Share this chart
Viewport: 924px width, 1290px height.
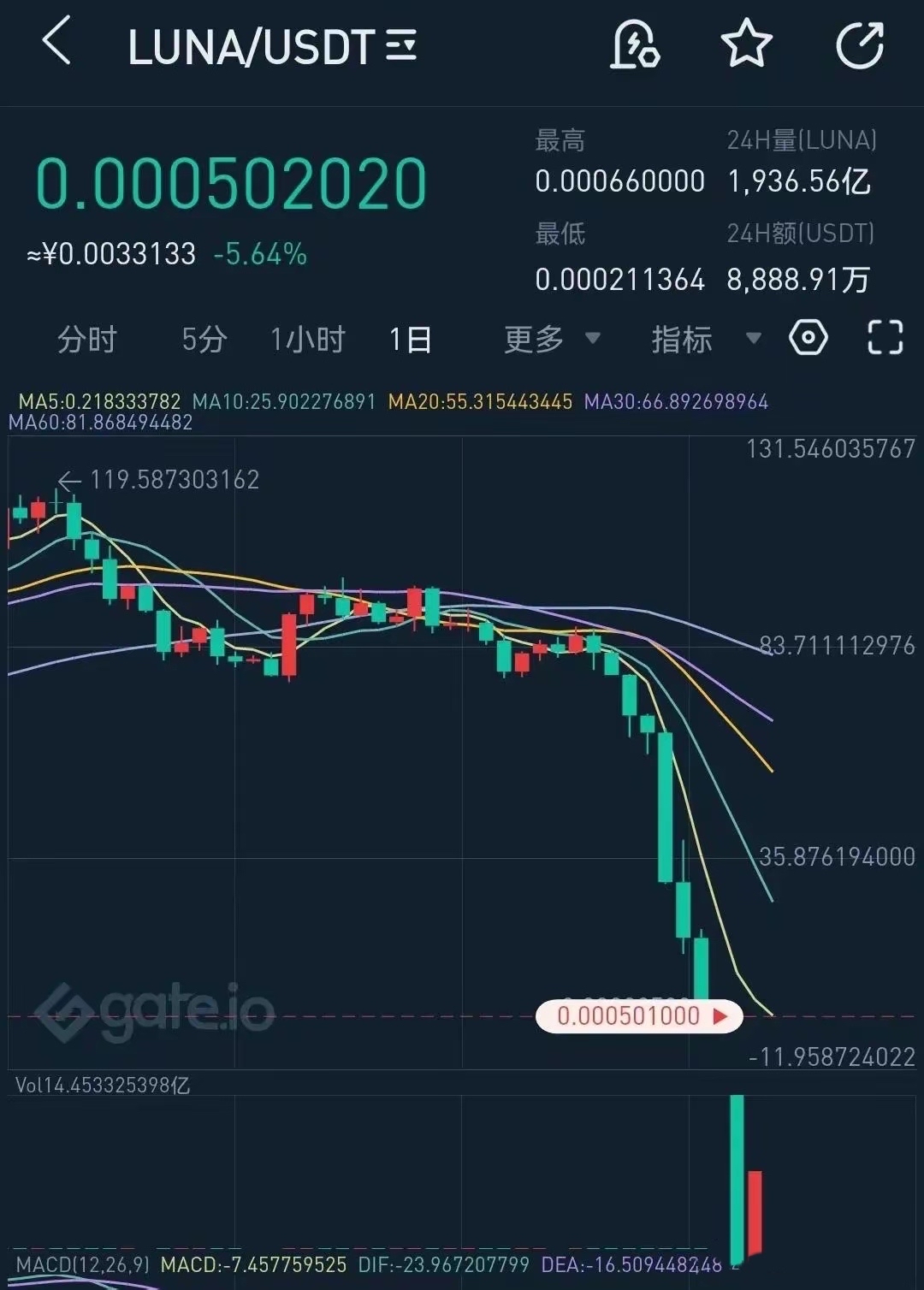point(859,44)
